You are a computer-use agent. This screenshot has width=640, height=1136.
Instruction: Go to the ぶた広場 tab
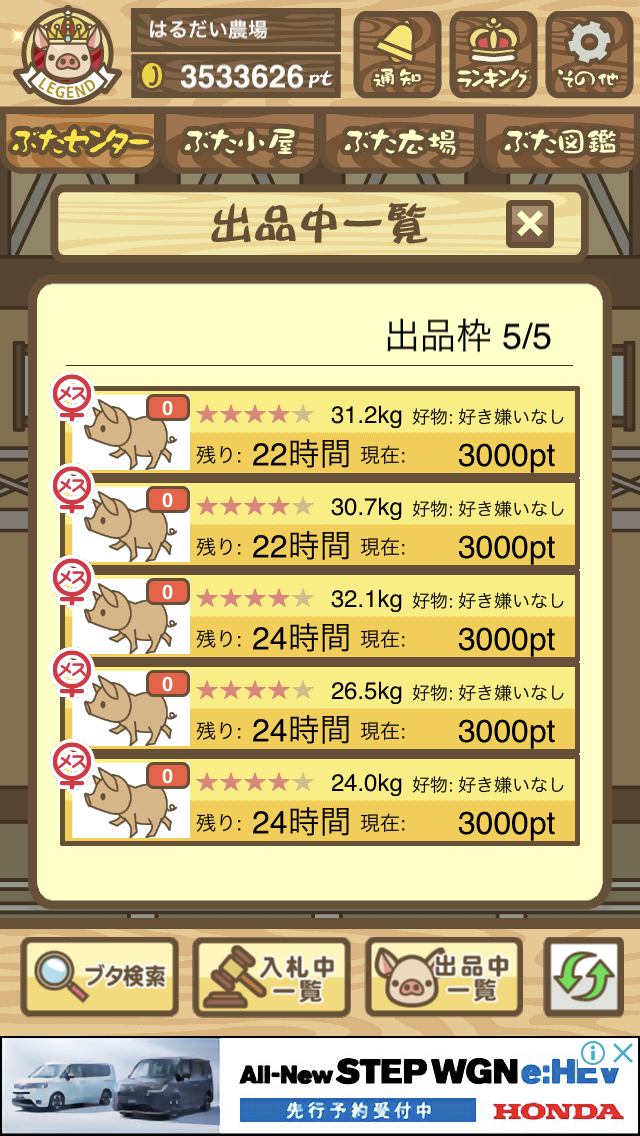coord(400,142)
